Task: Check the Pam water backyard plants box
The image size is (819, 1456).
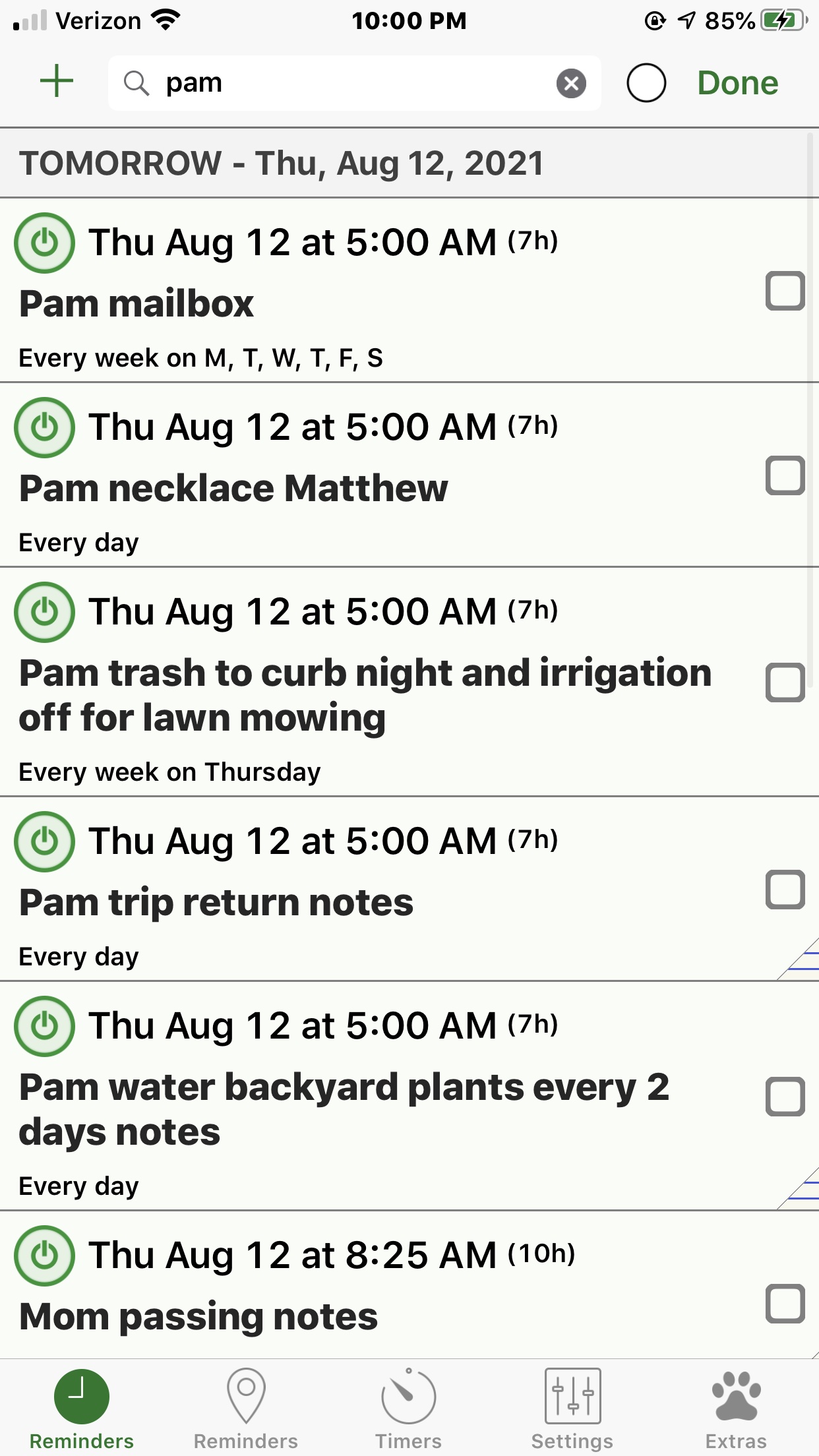Action: pos(785,1097)
